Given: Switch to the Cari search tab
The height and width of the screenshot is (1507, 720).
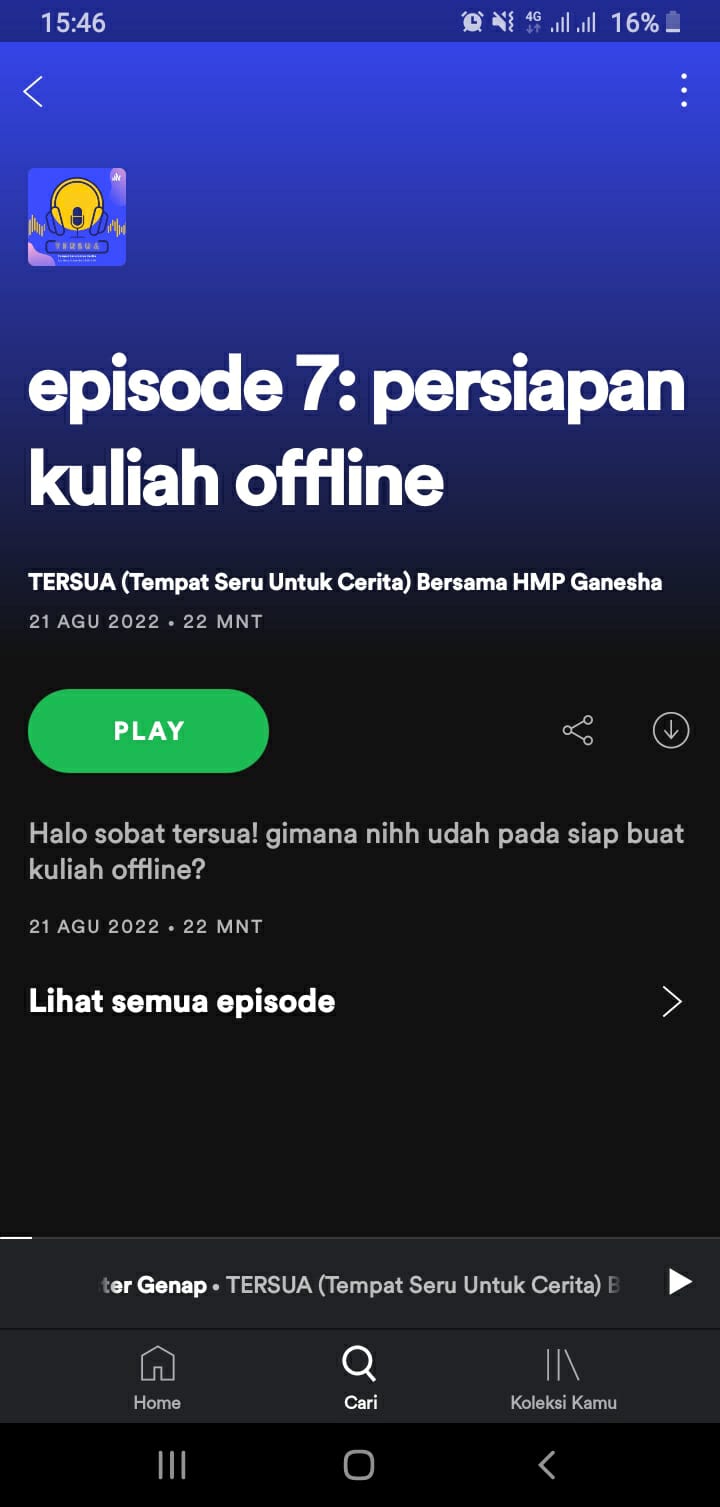Looking at the screenshot, I should pos(360,1378).
